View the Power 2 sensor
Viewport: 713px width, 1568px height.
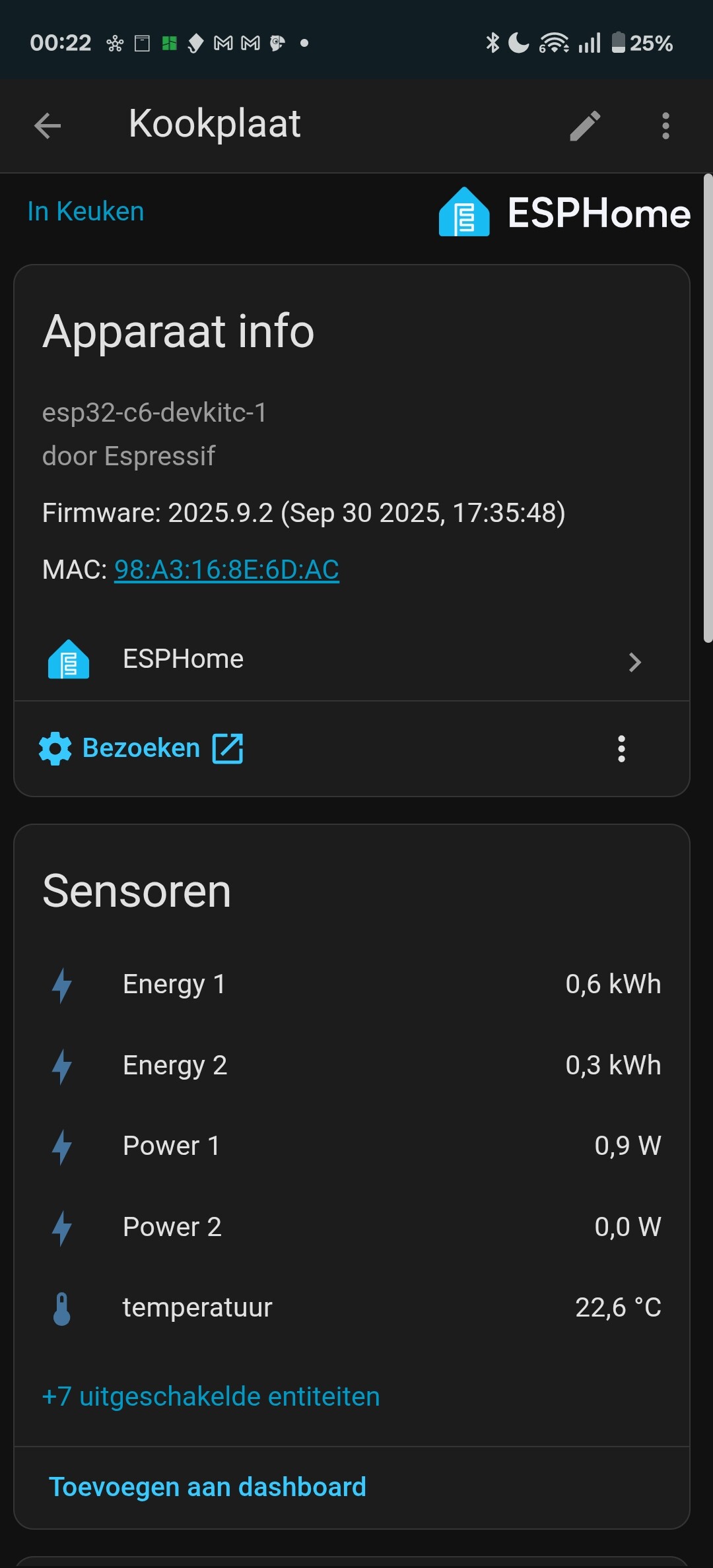point(351,1227)
